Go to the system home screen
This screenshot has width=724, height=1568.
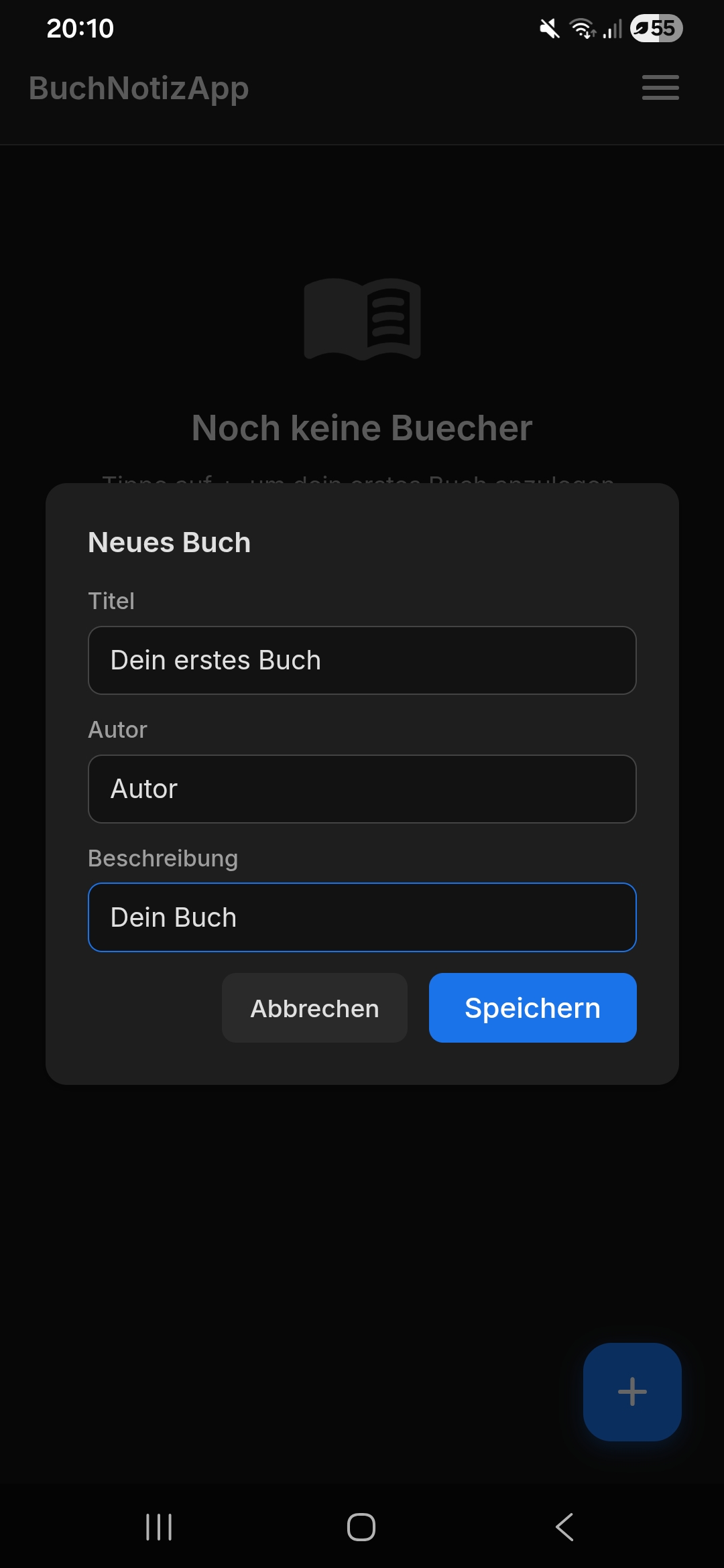point(361,1527)
